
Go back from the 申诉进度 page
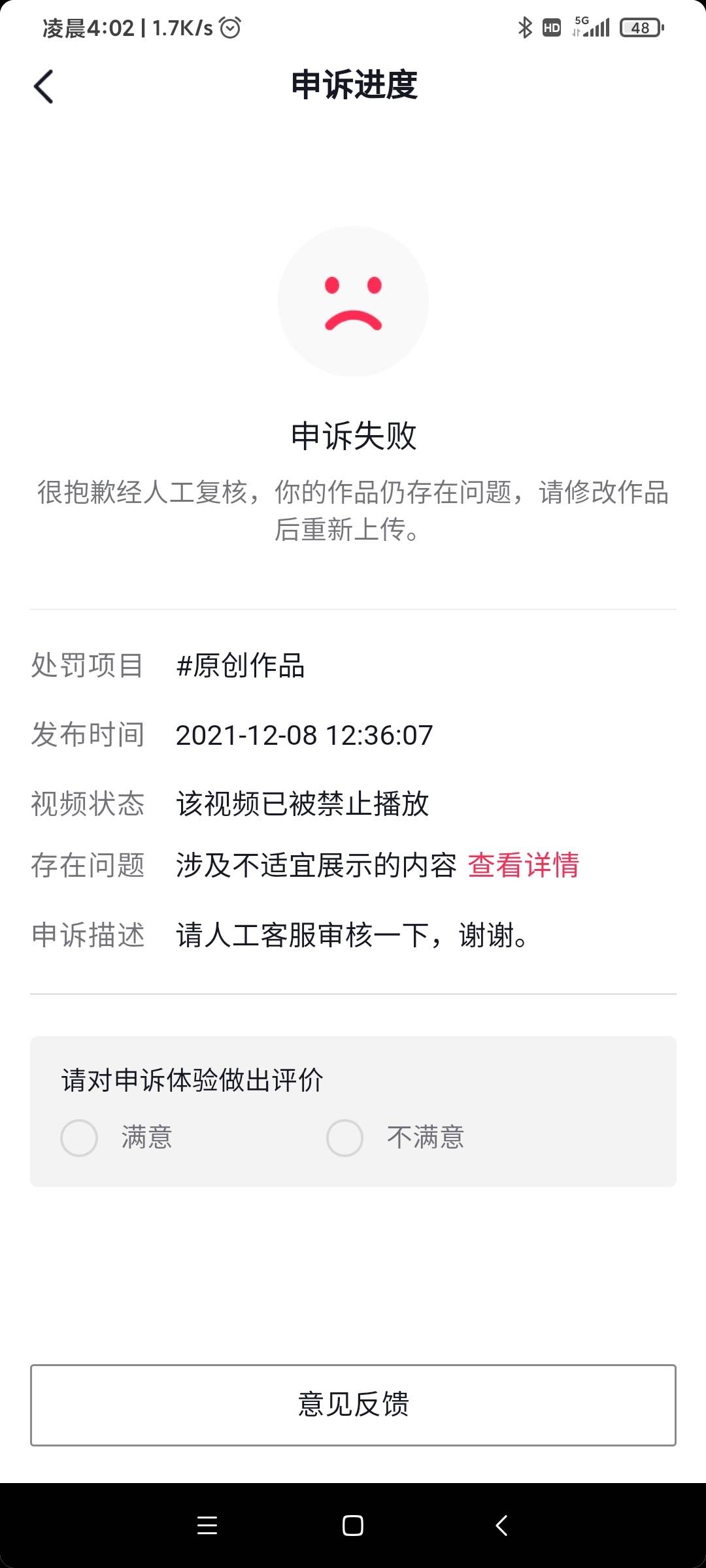(x=43, y=86)
